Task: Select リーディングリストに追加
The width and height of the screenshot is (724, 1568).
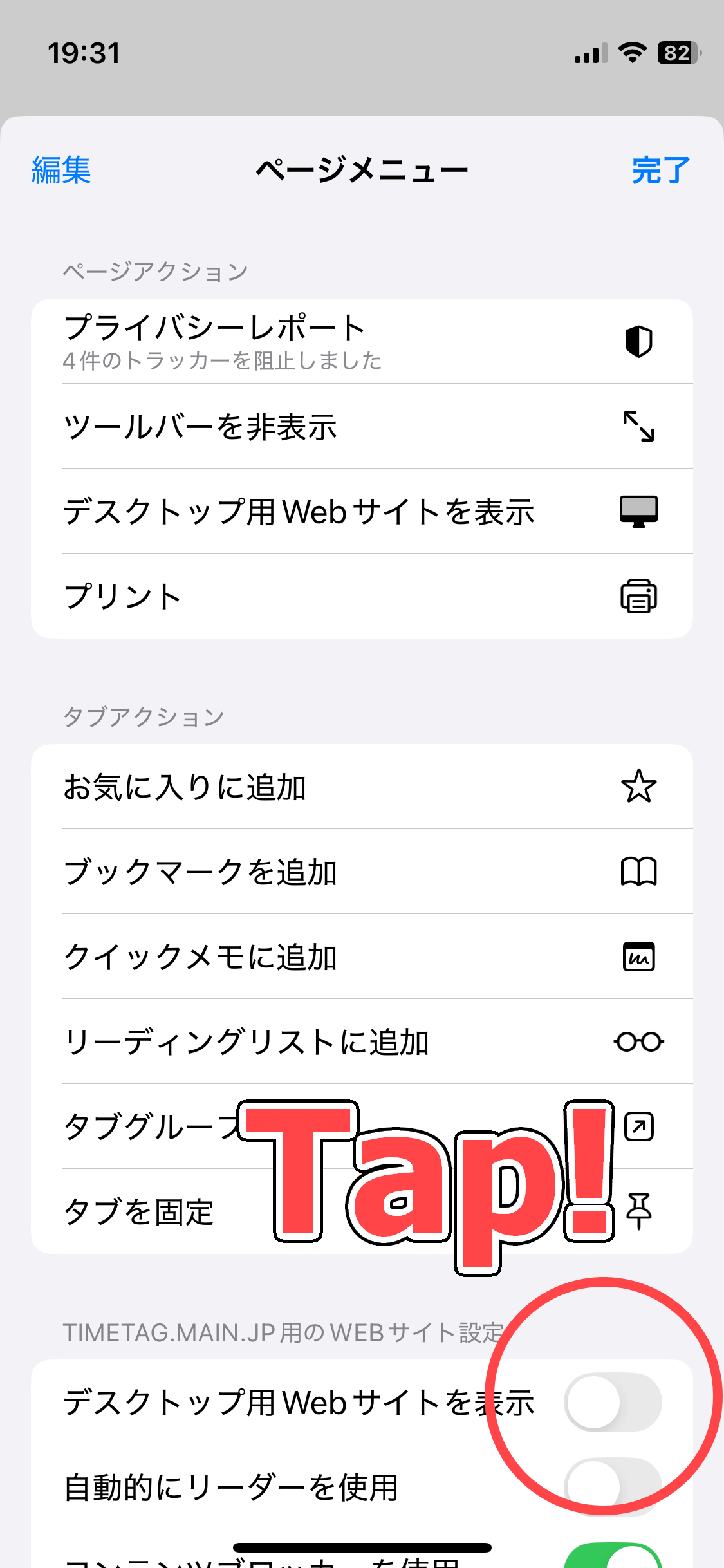Action: [361, 1042]
